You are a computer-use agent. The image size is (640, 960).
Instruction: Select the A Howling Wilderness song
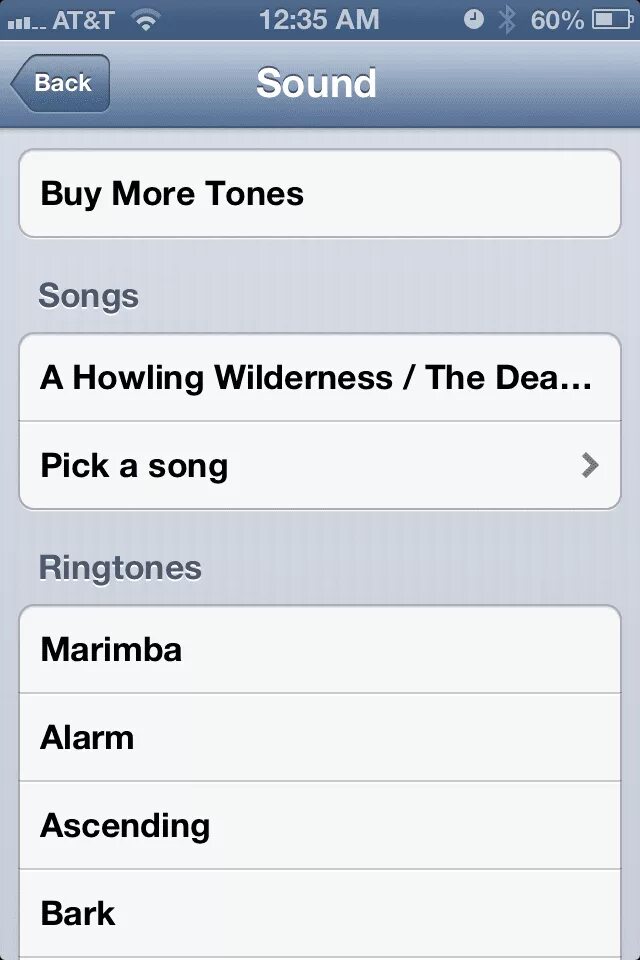click(320, 378)
